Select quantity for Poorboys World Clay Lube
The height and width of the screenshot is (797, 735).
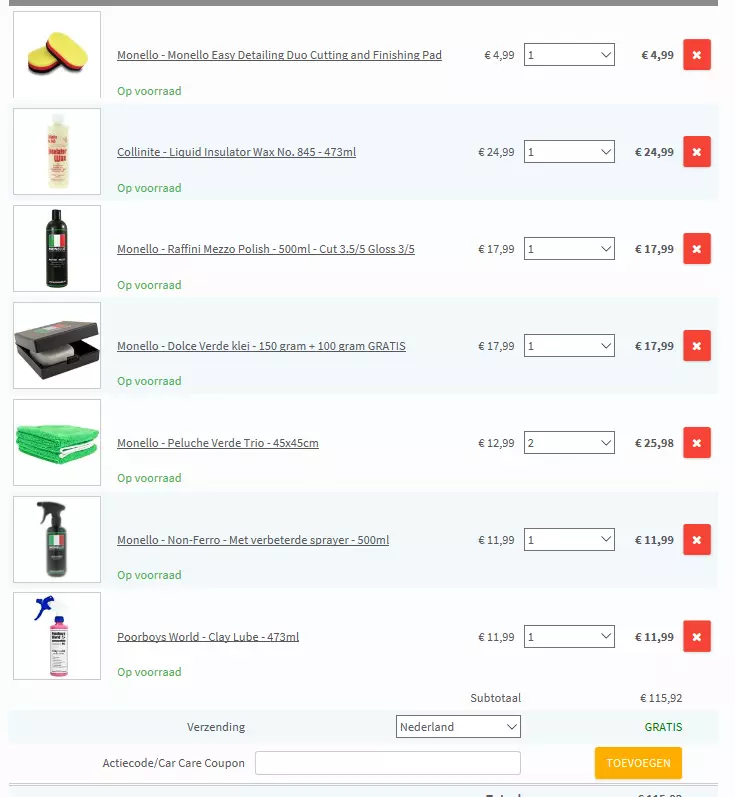(569, 637)
